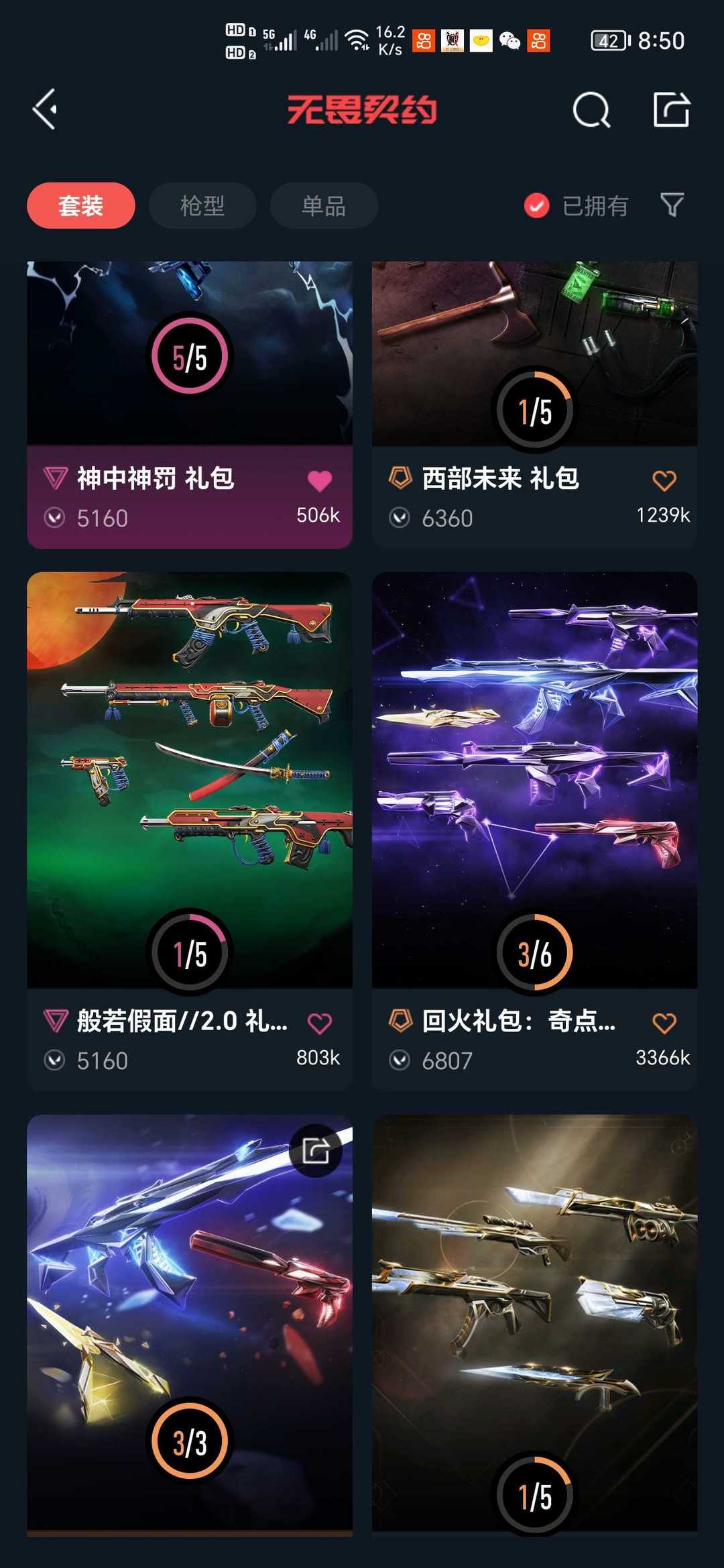Toggle the 已拥有 checkbox
The height and width of the screenshot is (1568, 724).
(537, 205)
